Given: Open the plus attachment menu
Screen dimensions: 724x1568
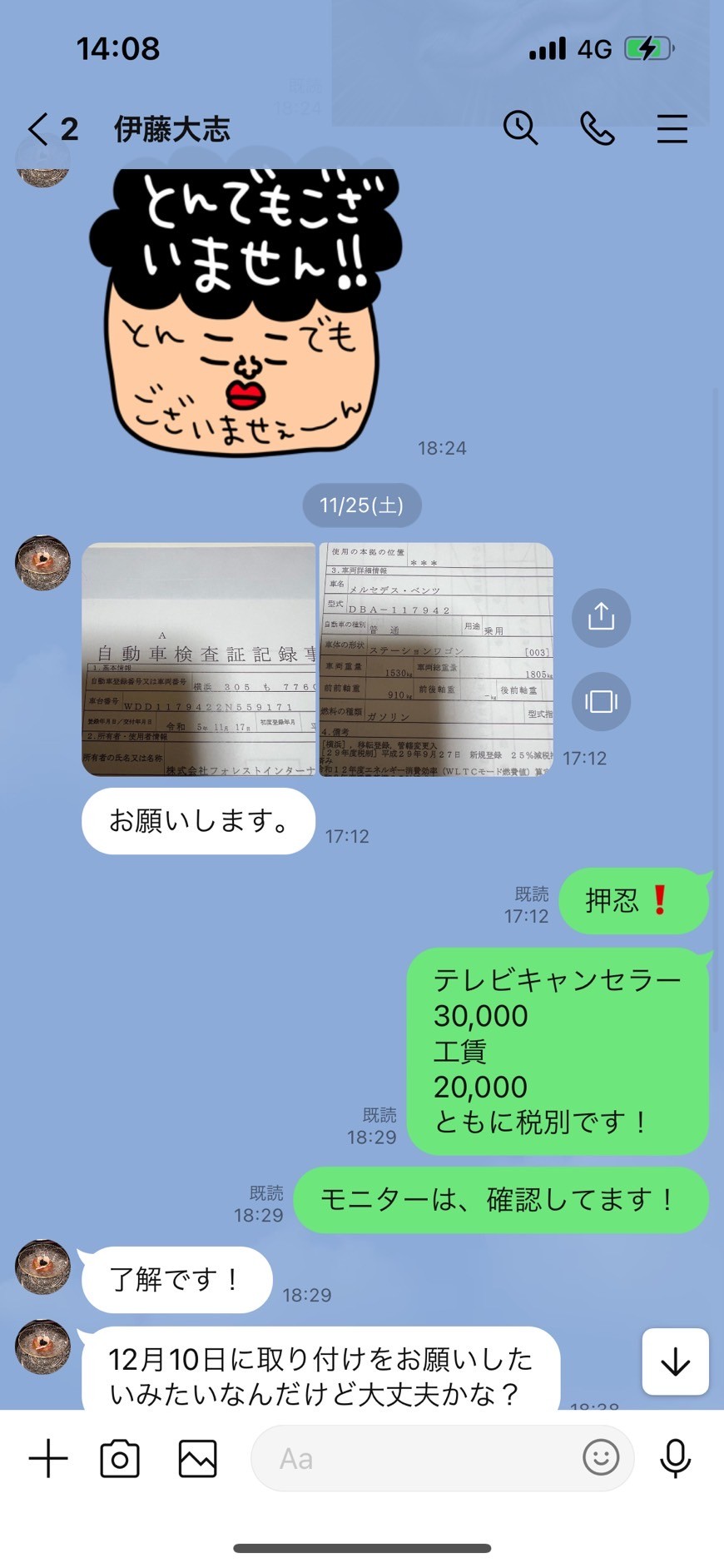Looking at the screenshot, I should [x=48, y=1458].
